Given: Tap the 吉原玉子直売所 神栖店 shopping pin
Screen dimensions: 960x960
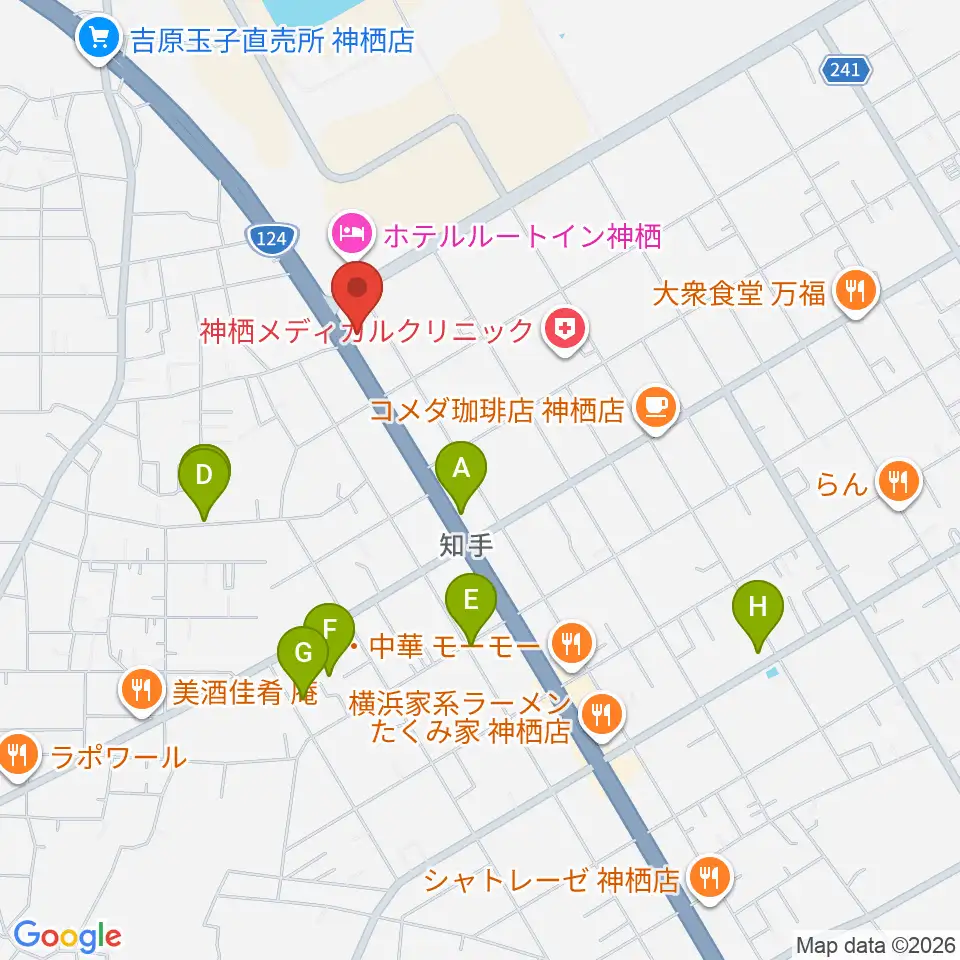Looking at the screenshot, I should coord(99,40).
